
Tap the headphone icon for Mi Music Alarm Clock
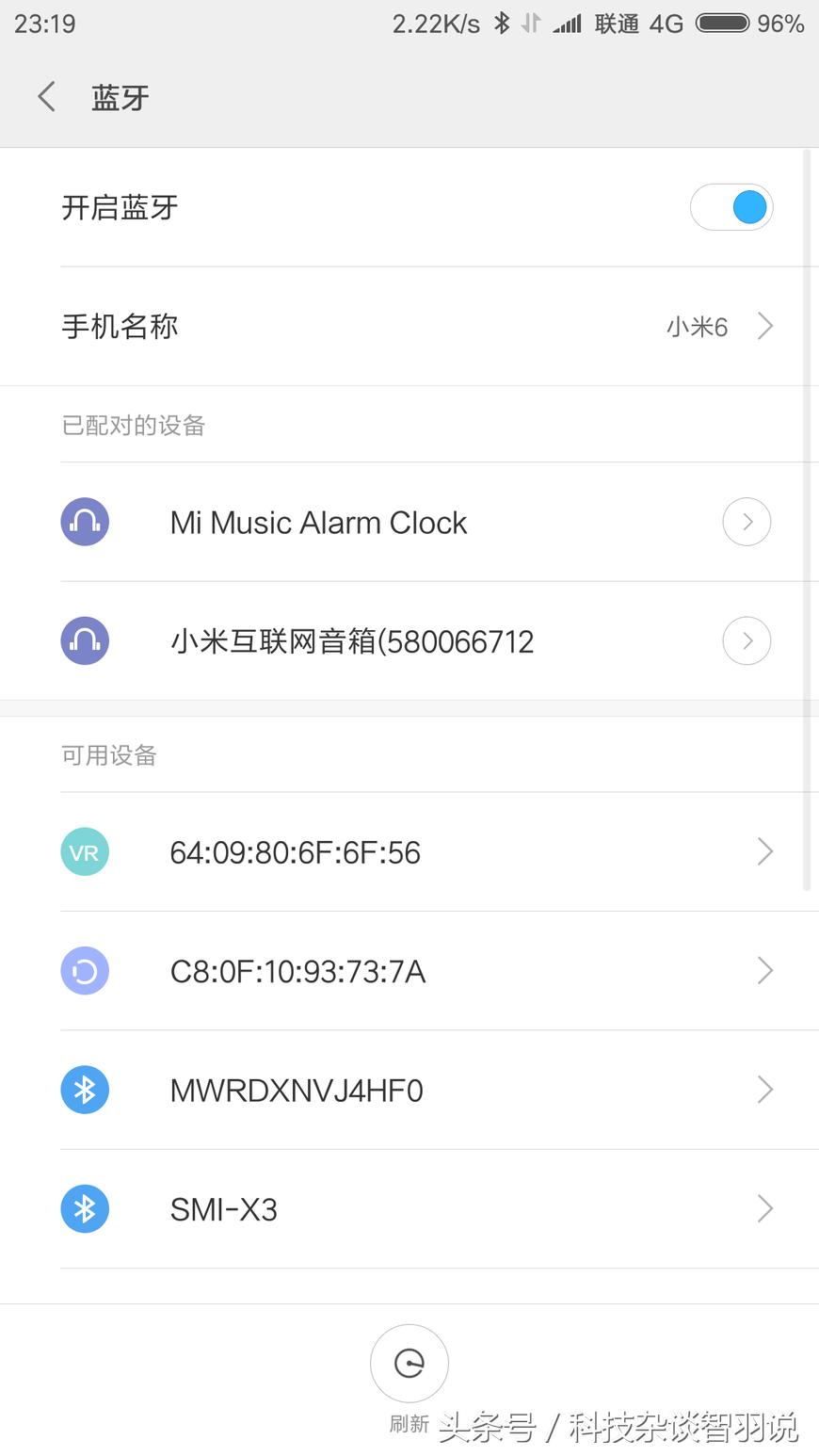(x=84, y=521)
